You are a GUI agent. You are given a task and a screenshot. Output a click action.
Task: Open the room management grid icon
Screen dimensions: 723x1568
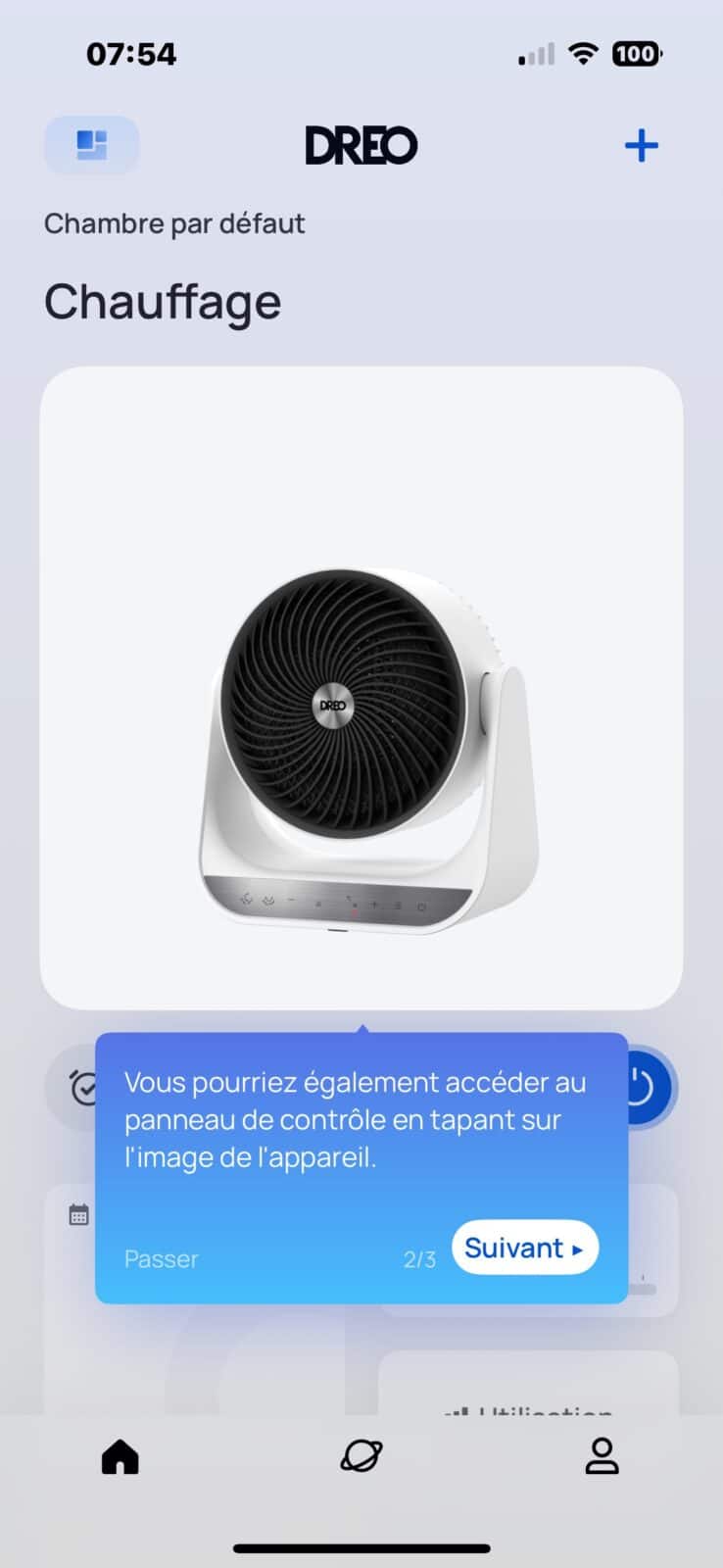click(91, 145)
